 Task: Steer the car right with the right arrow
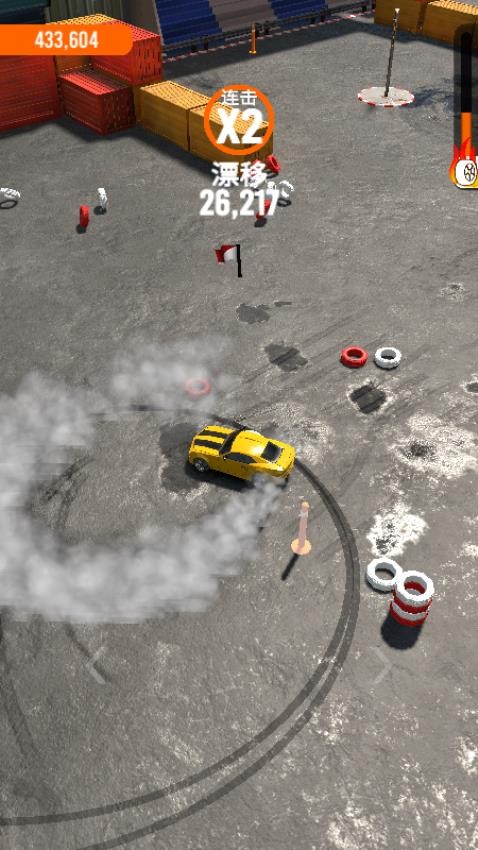382,665
